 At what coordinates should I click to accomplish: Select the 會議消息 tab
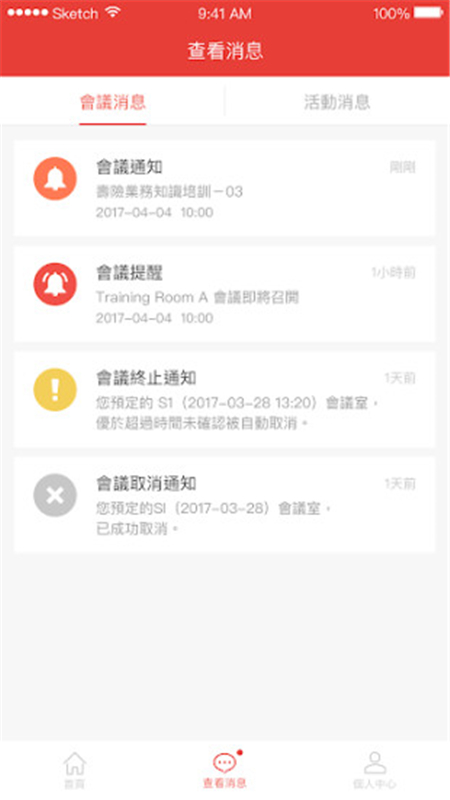[x=113, y=102]
